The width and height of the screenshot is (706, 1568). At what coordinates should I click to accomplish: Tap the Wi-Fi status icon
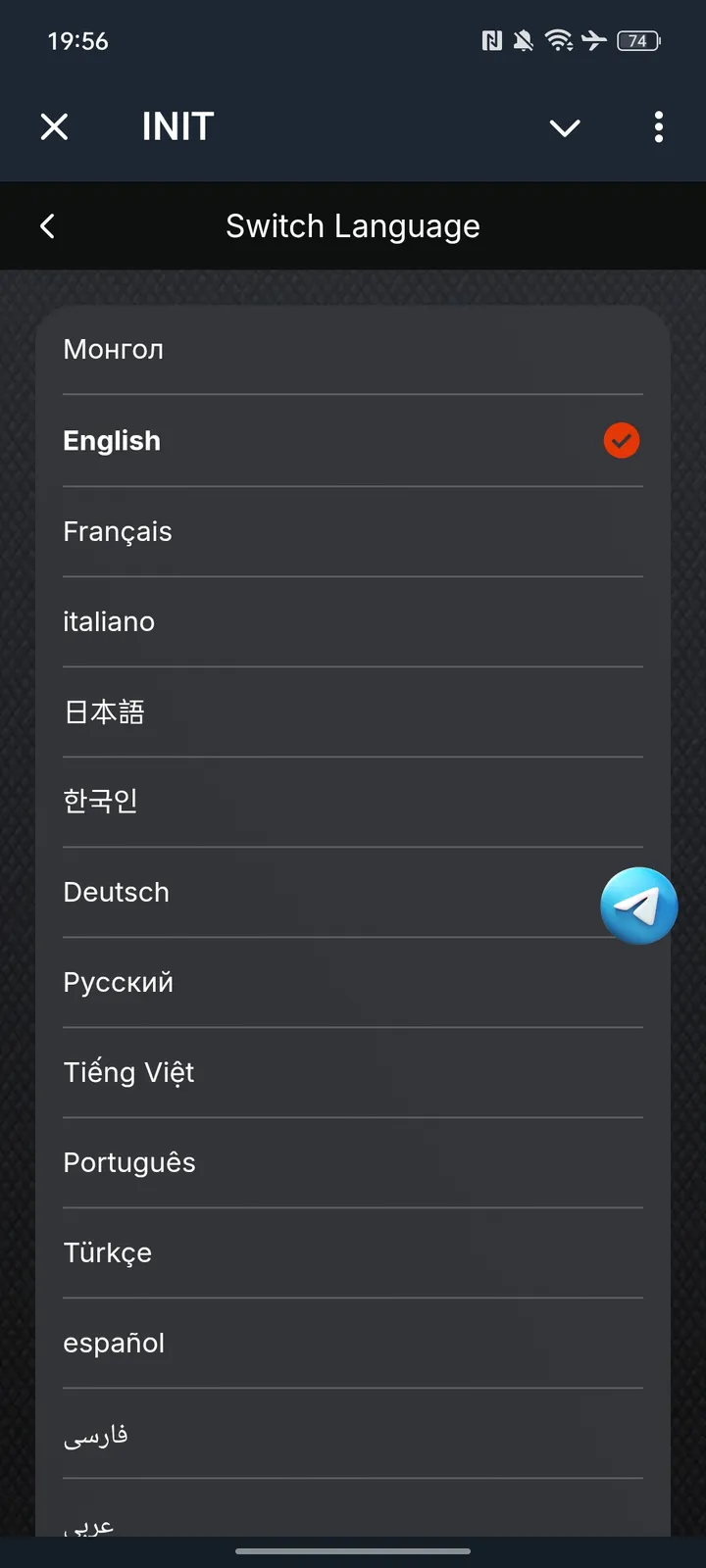click(x=561, y=40)
